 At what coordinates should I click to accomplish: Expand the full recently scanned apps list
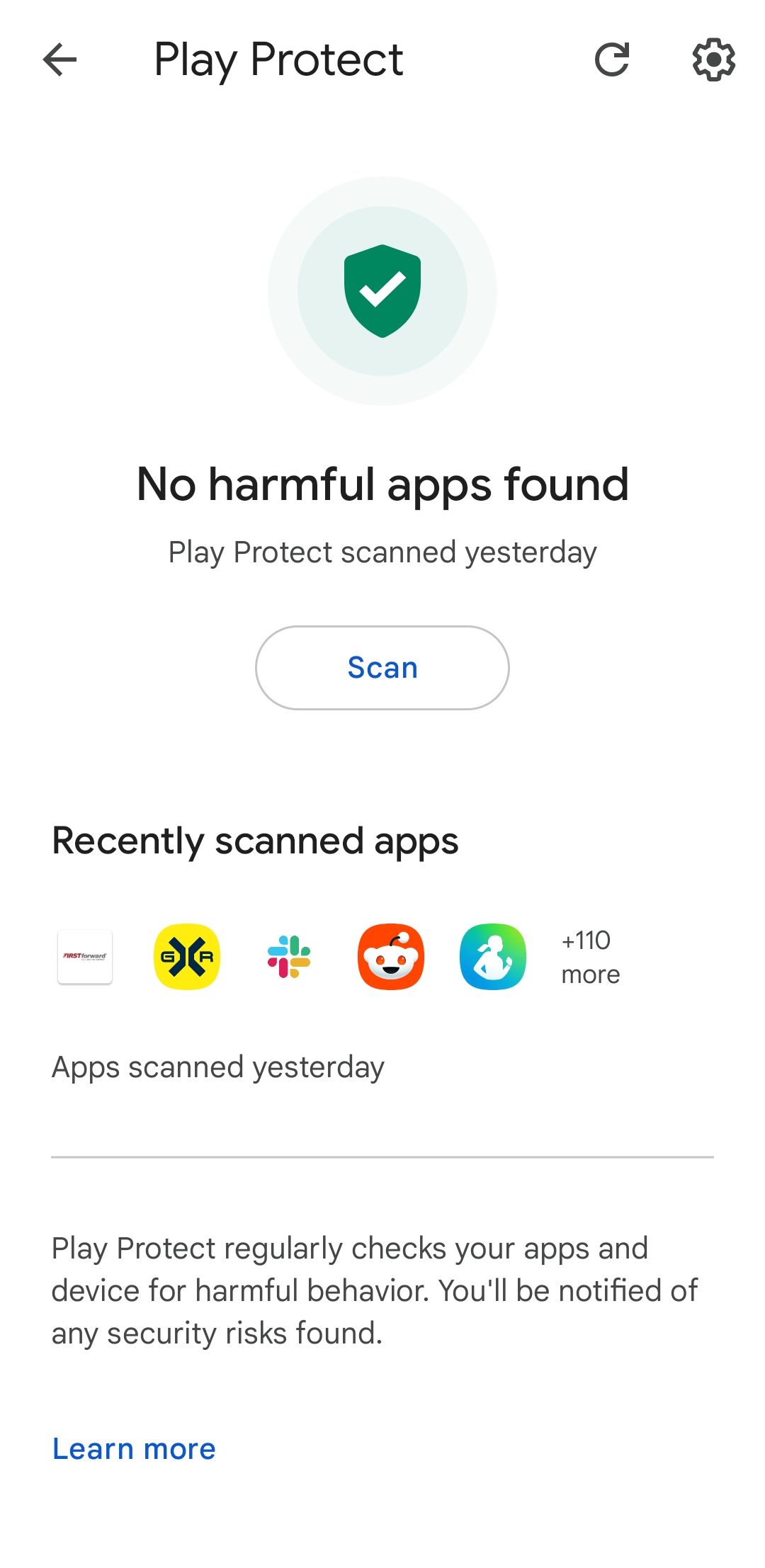590,957
